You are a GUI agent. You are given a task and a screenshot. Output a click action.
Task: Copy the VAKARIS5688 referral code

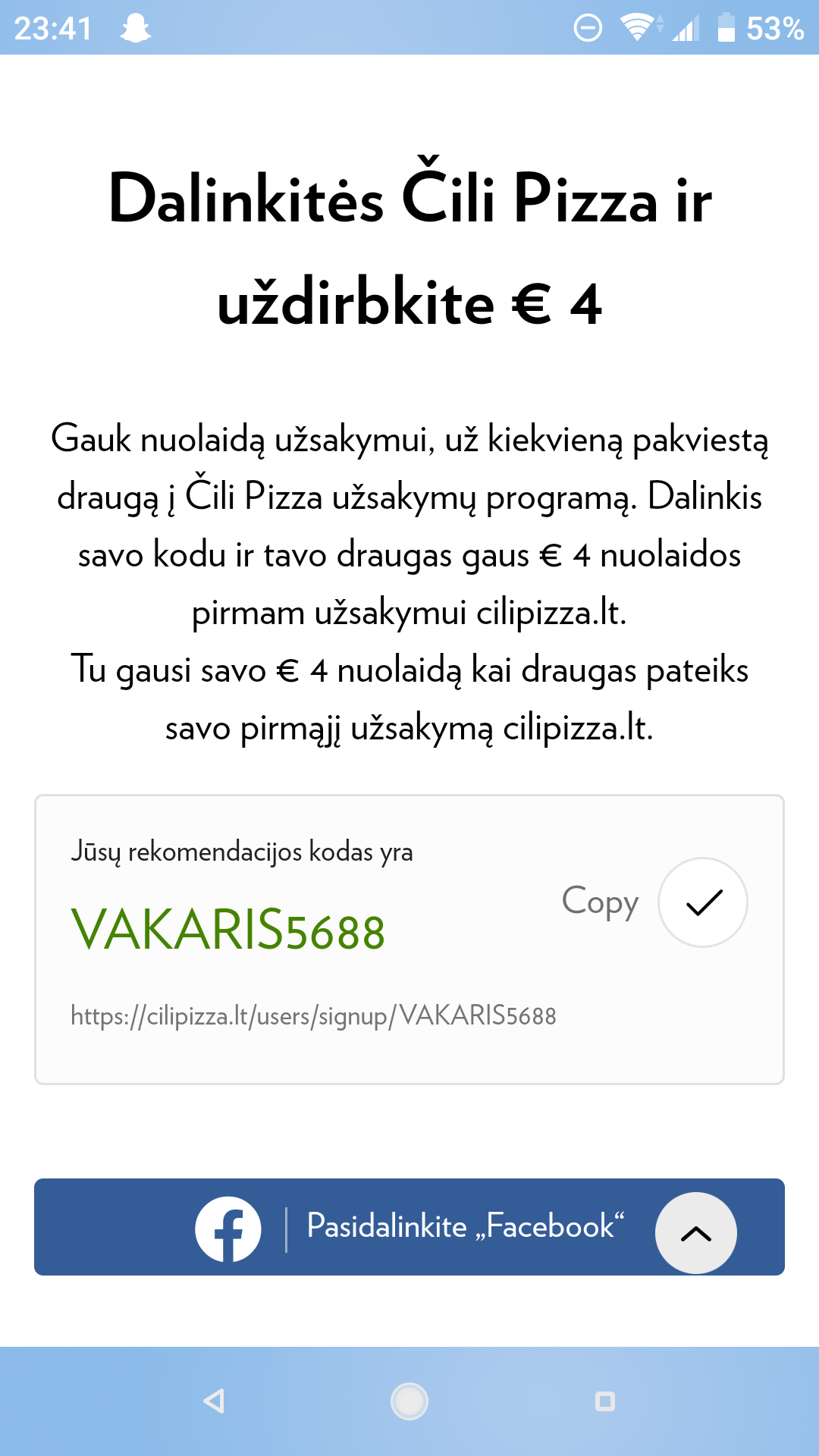pos(702,902)
